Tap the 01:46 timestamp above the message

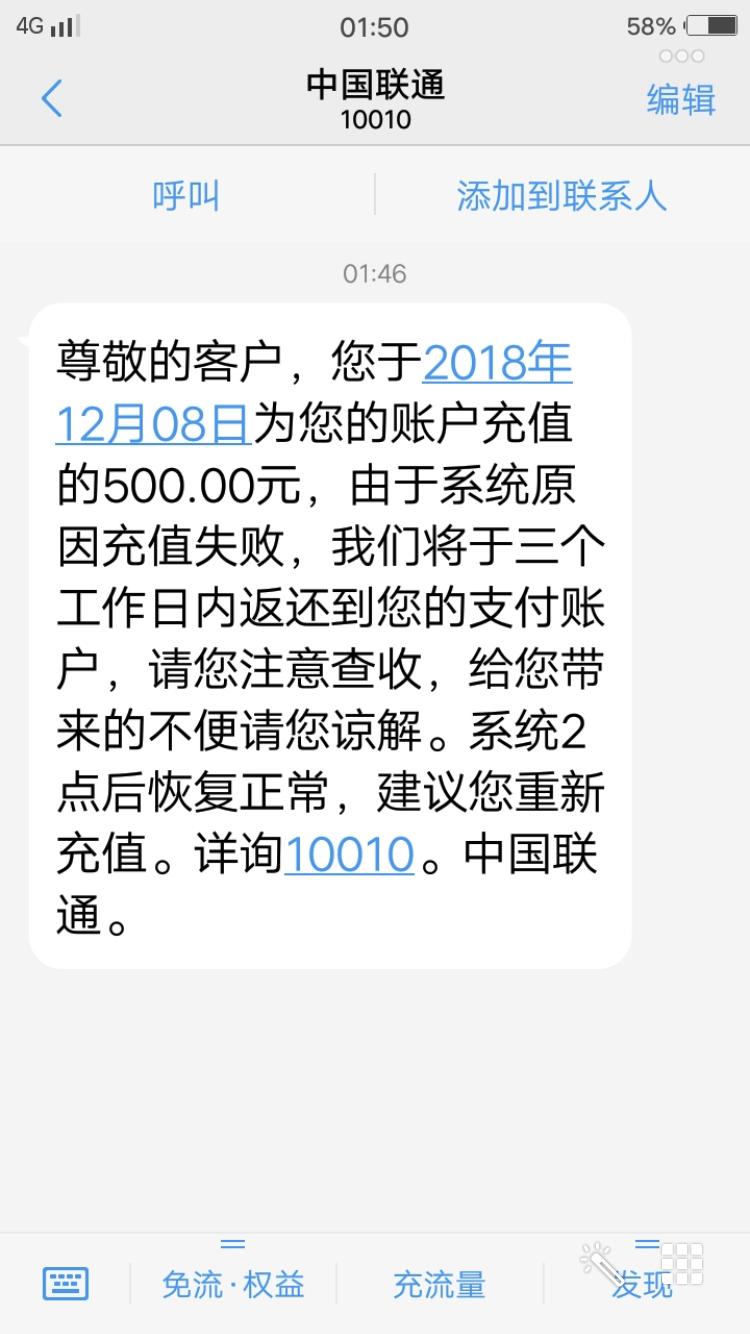(375, 272)
